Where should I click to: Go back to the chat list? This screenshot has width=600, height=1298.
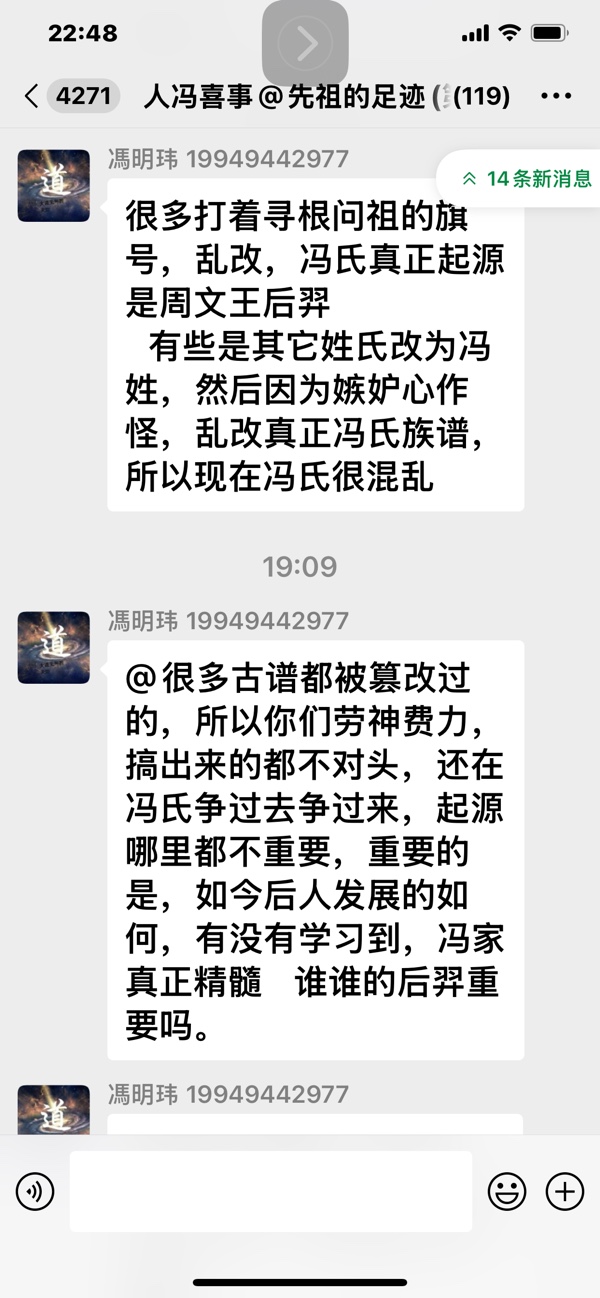[31, 97]
